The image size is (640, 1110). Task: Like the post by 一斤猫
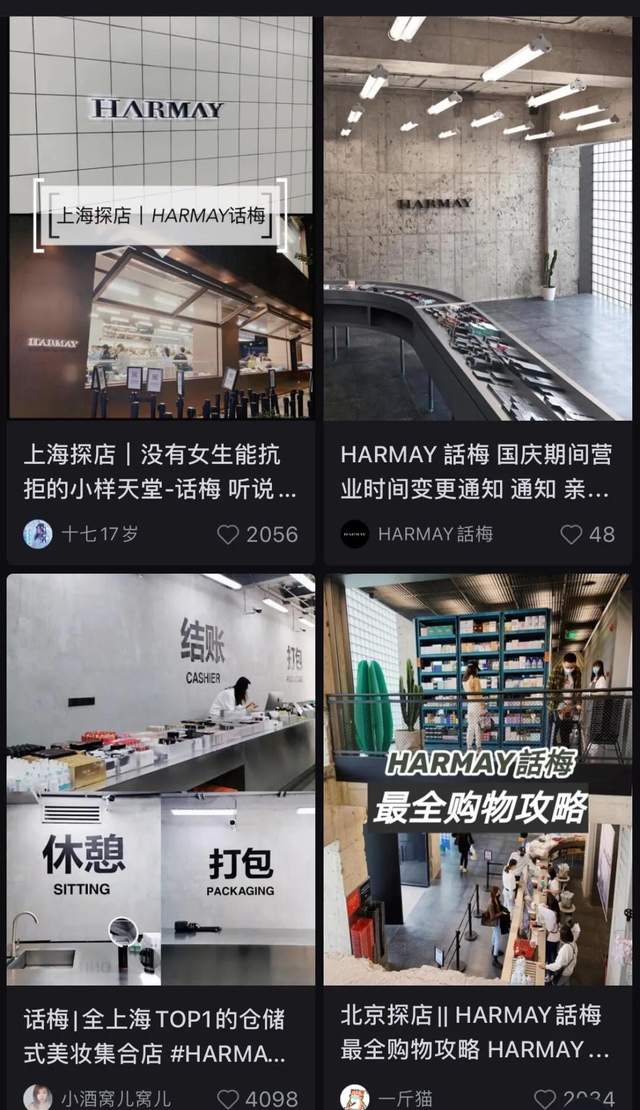click(545, 1098)
